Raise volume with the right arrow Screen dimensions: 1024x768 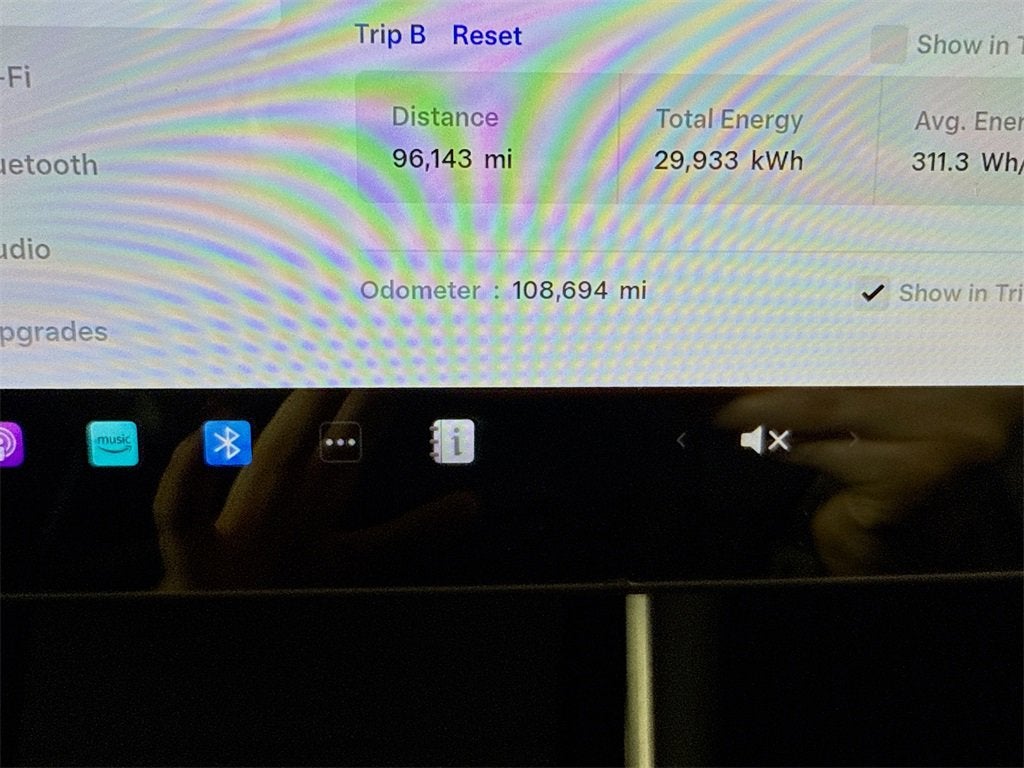pos(853,439)
